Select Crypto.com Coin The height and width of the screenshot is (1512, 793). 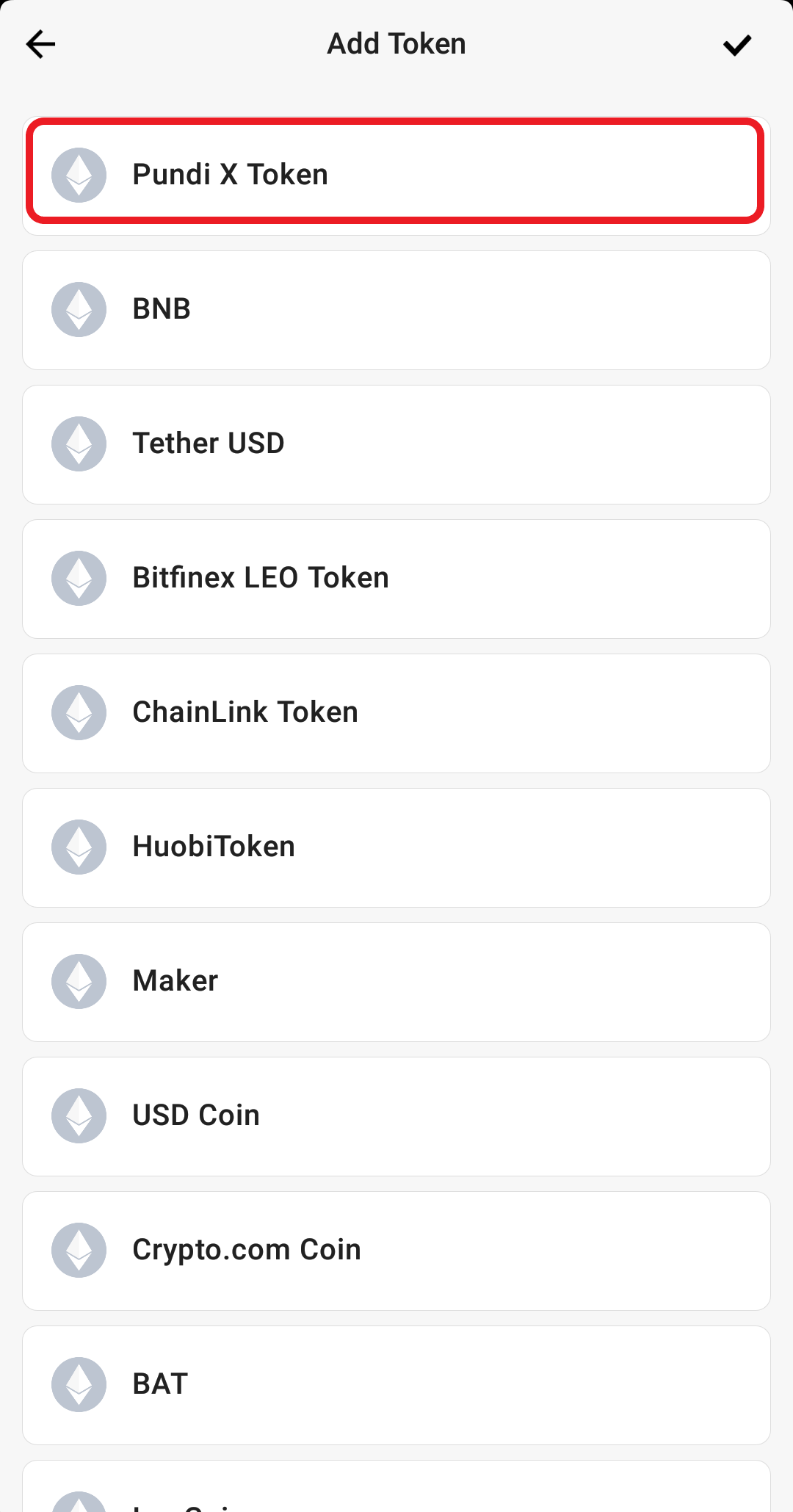point(396,1251)
